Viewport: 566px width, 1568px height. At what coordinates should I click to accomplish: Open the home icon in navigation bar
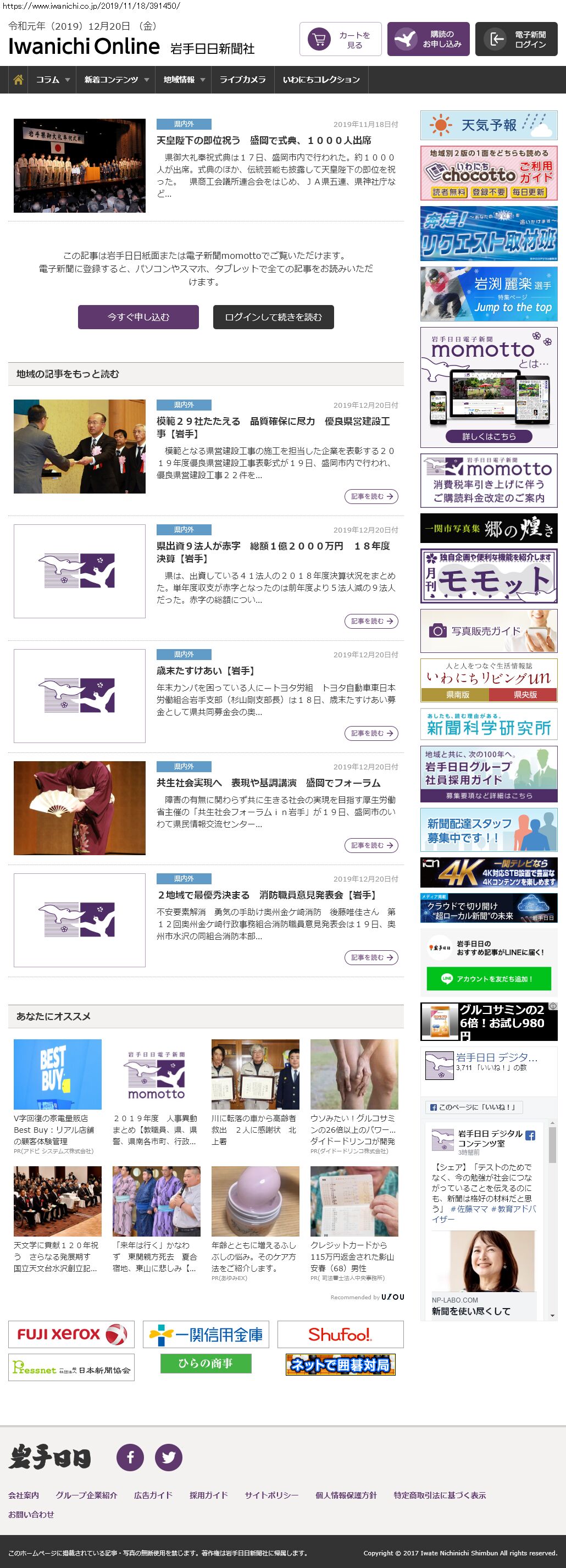[x=18, y=80]
